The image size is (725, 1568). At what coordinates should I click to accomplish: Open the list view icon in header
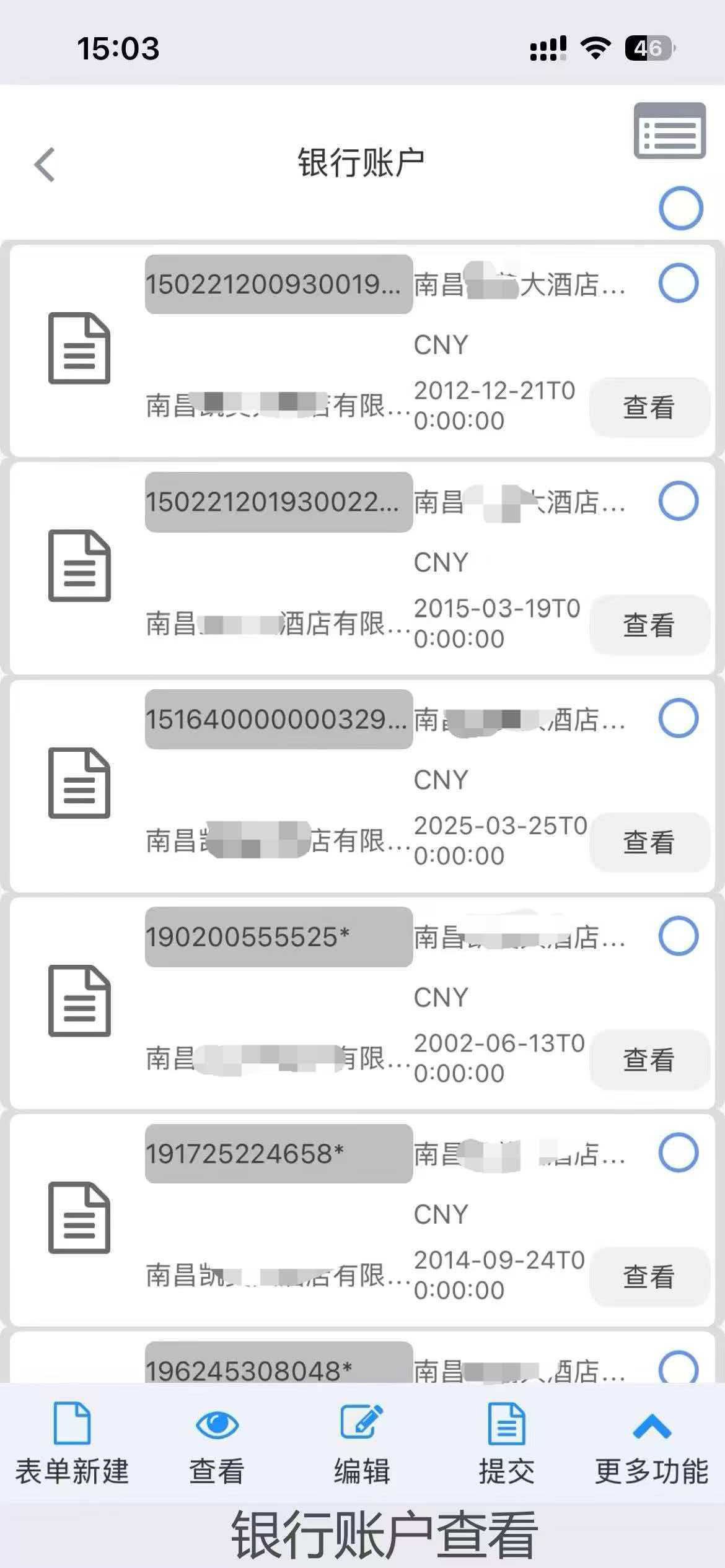coord(669,131)
